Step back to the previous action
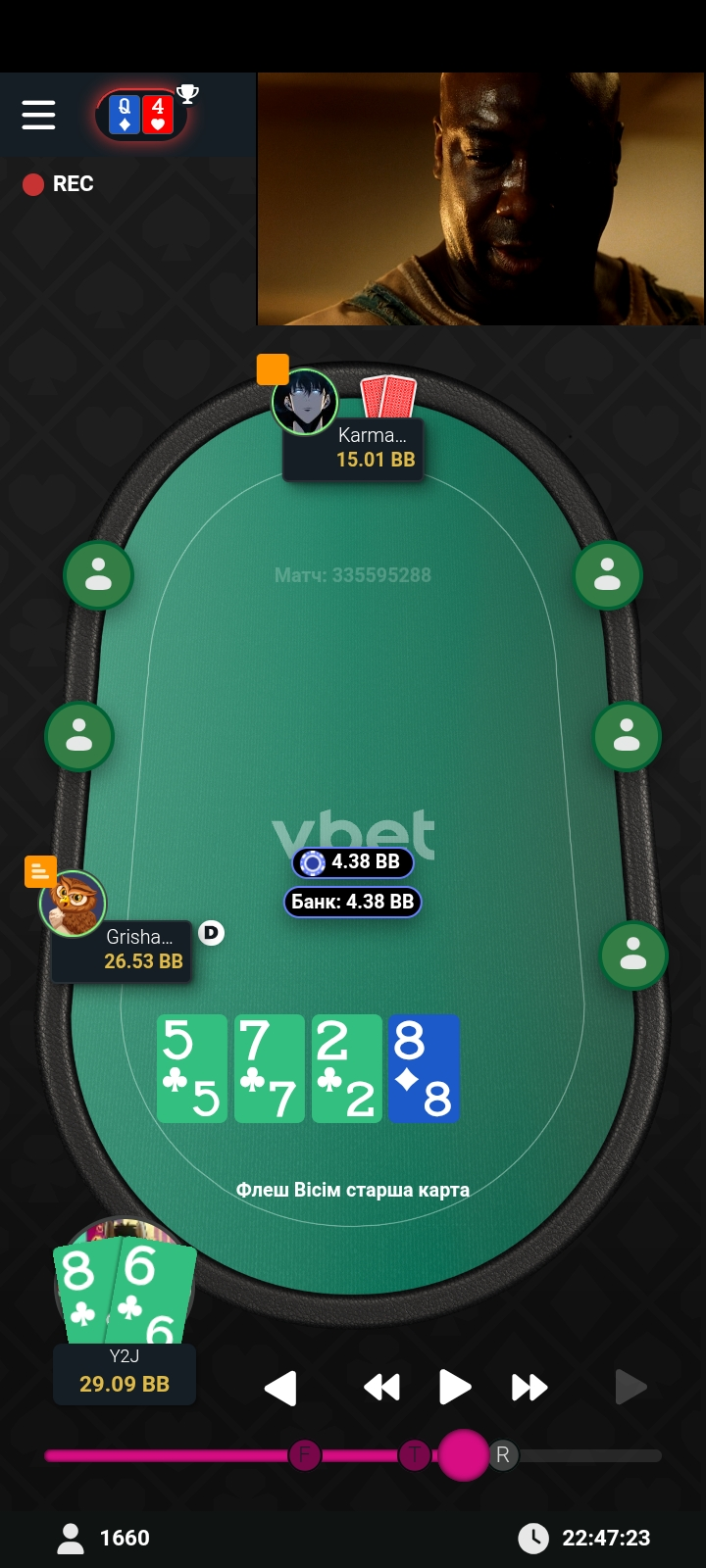The height and width of the screenshot is (1568, 706). point(280,1388)
